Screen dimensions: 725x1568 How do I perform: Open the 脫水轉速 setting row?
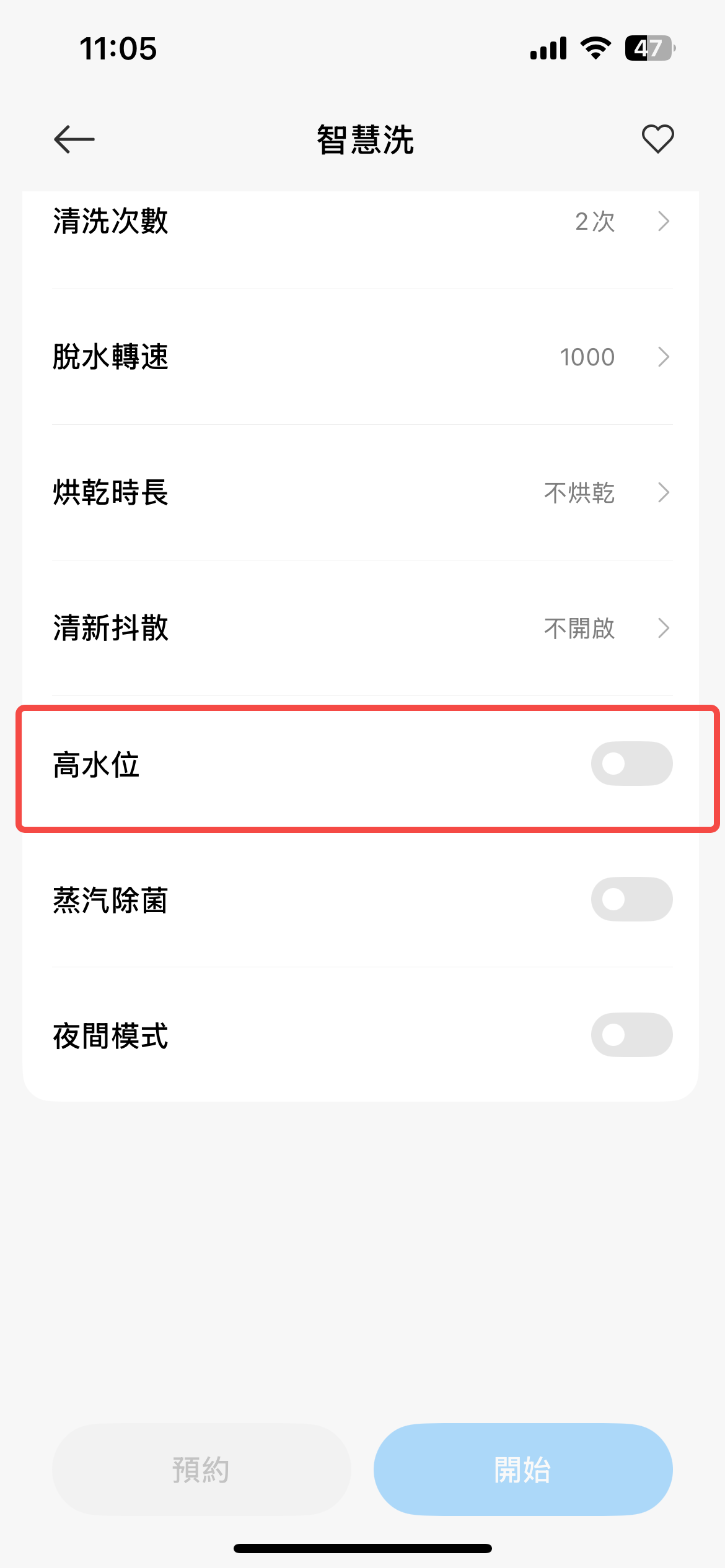tap(362, 357)
